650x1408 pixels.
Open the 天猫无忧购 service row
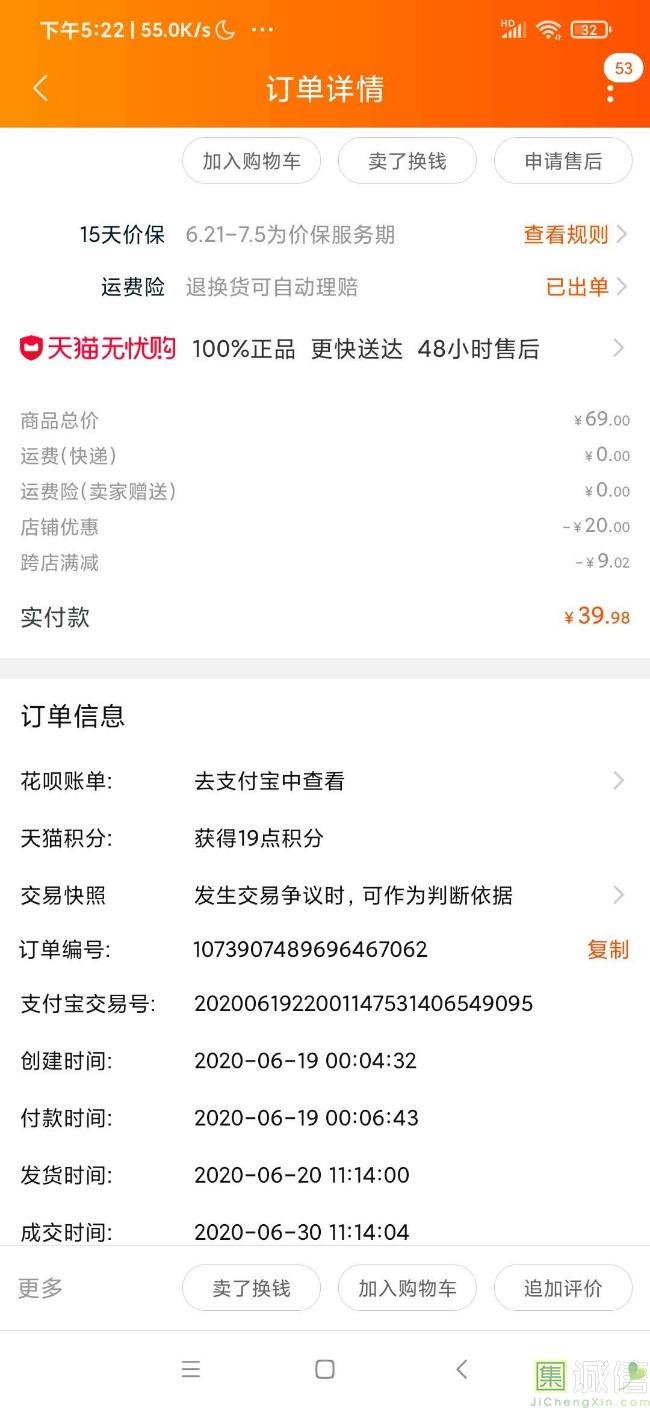(324, 349)
